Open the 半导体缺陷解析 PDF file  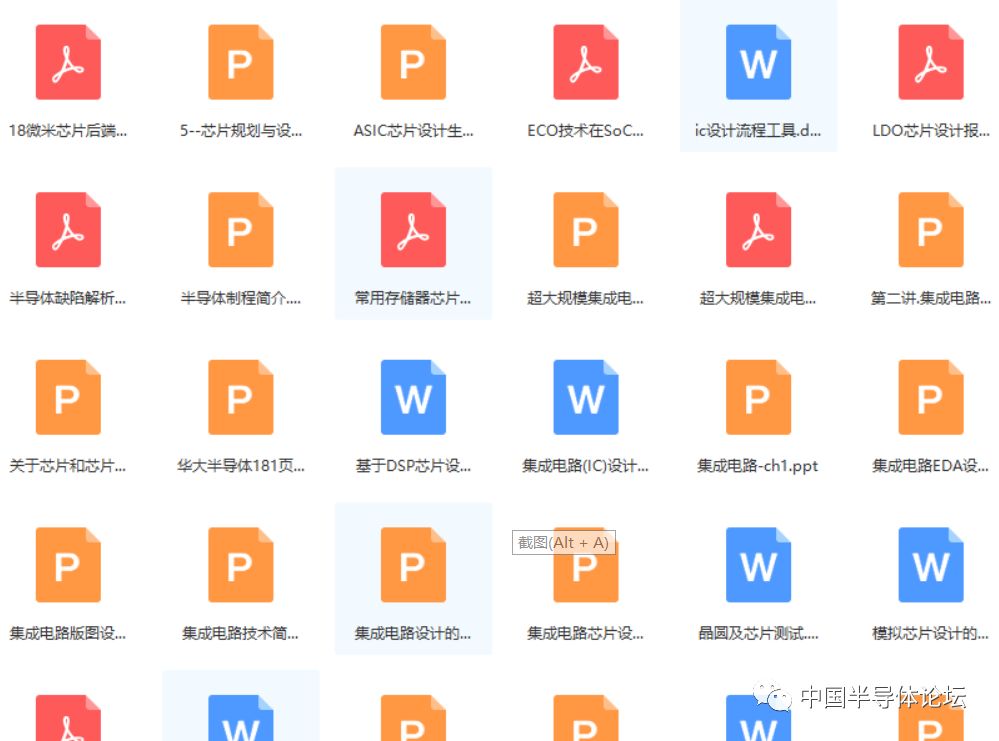point(68,230)
